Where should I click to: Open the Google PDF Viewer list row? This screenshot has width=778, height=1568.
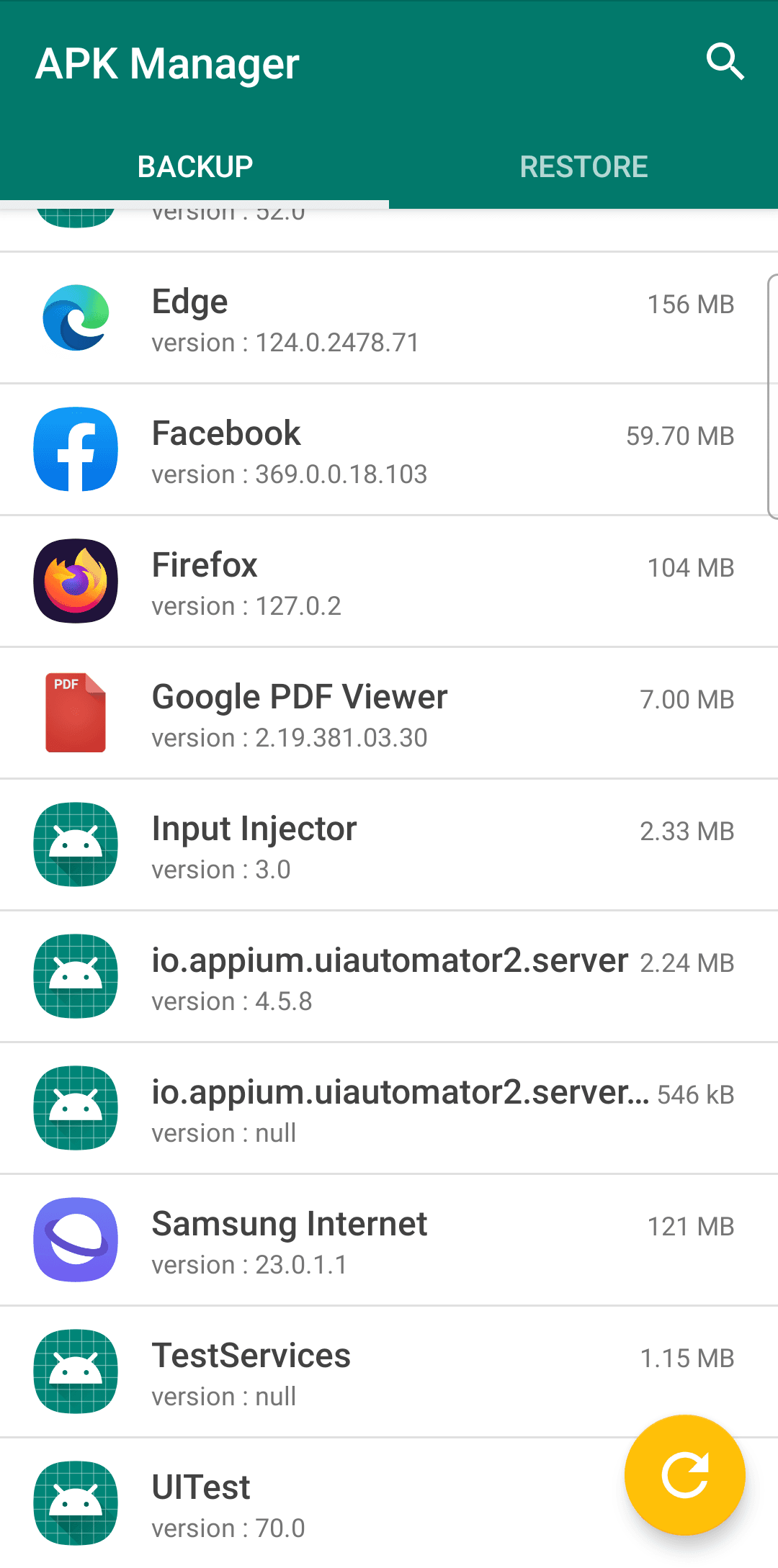click(x=389, y=712)
